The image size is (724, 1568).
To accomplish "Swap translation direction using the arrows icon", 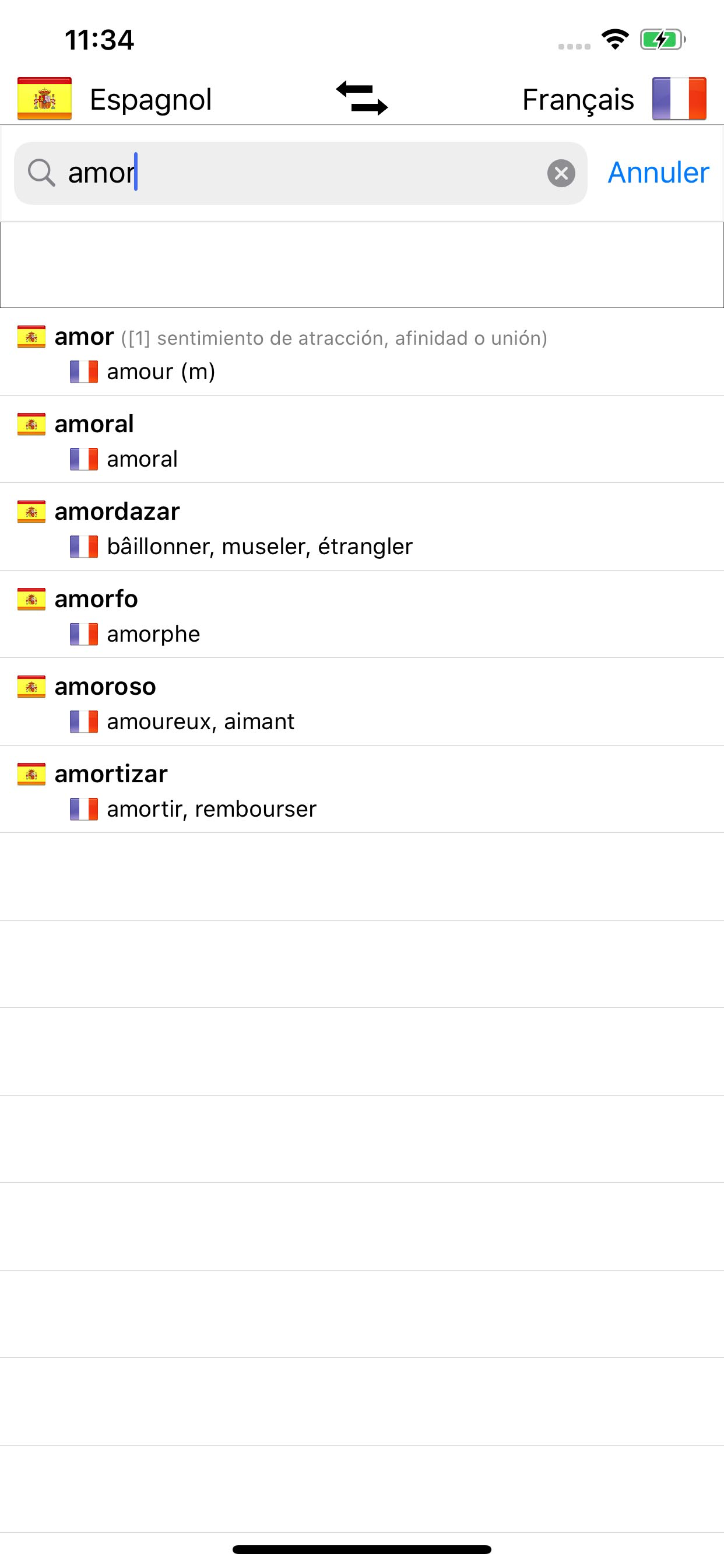I will (361, 99).
